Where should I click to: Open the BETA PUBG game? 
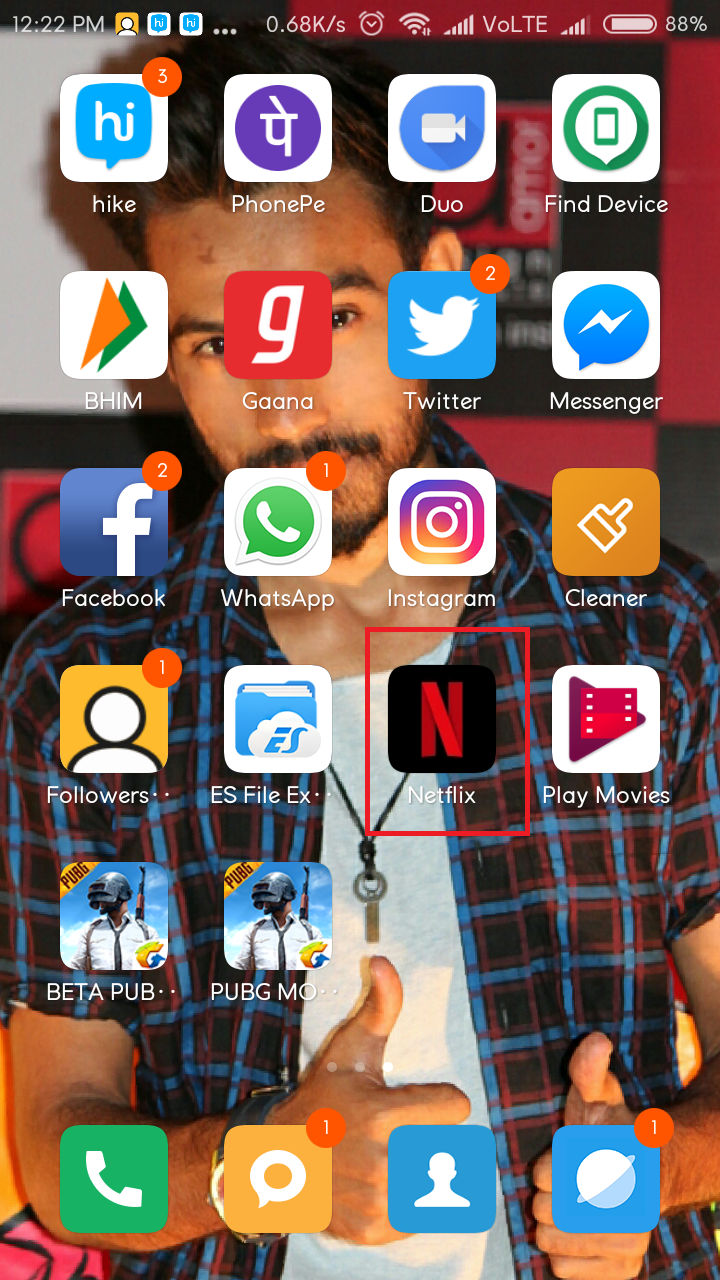click(114, 916)
